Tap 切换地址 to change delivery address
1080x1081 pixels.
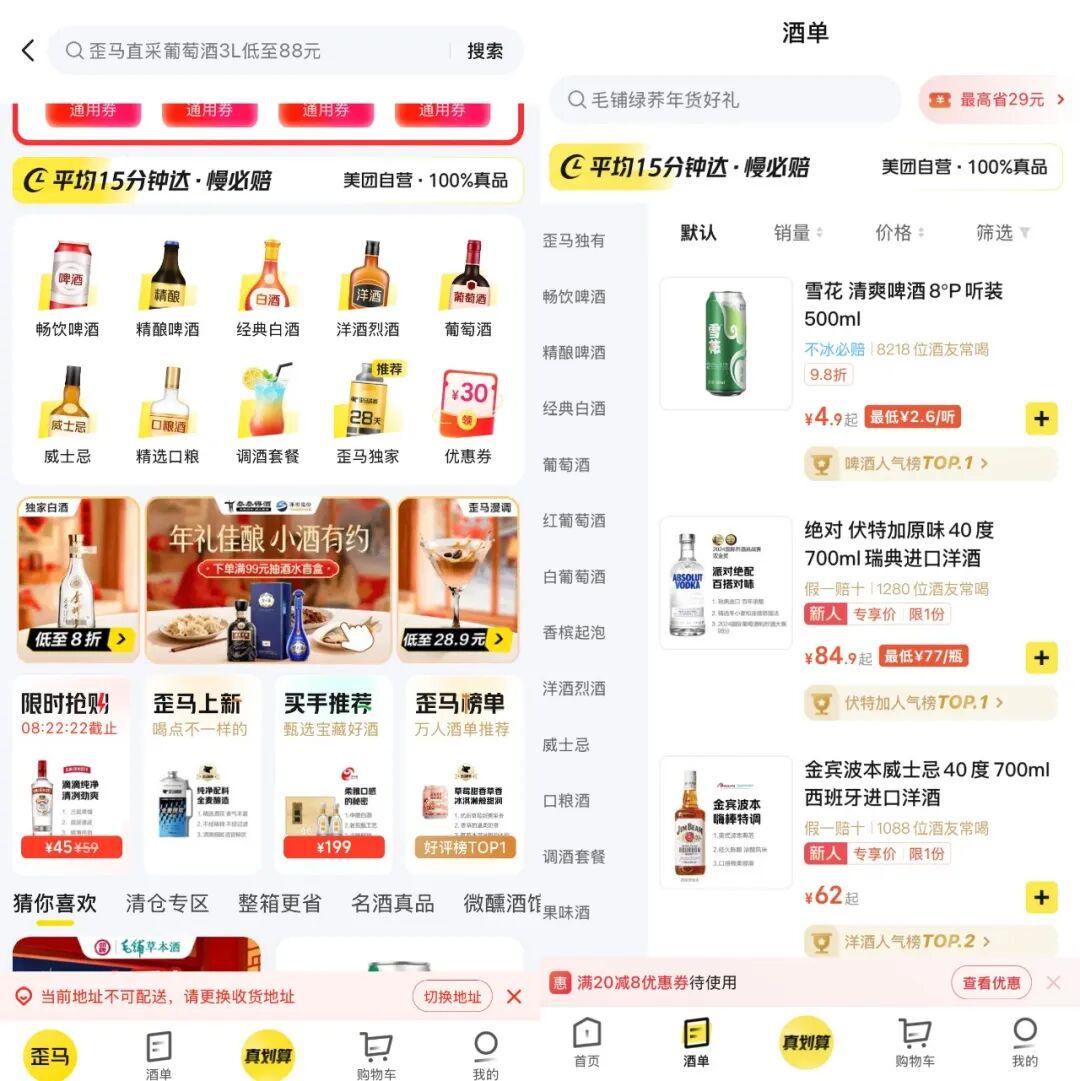click(451, 997)
